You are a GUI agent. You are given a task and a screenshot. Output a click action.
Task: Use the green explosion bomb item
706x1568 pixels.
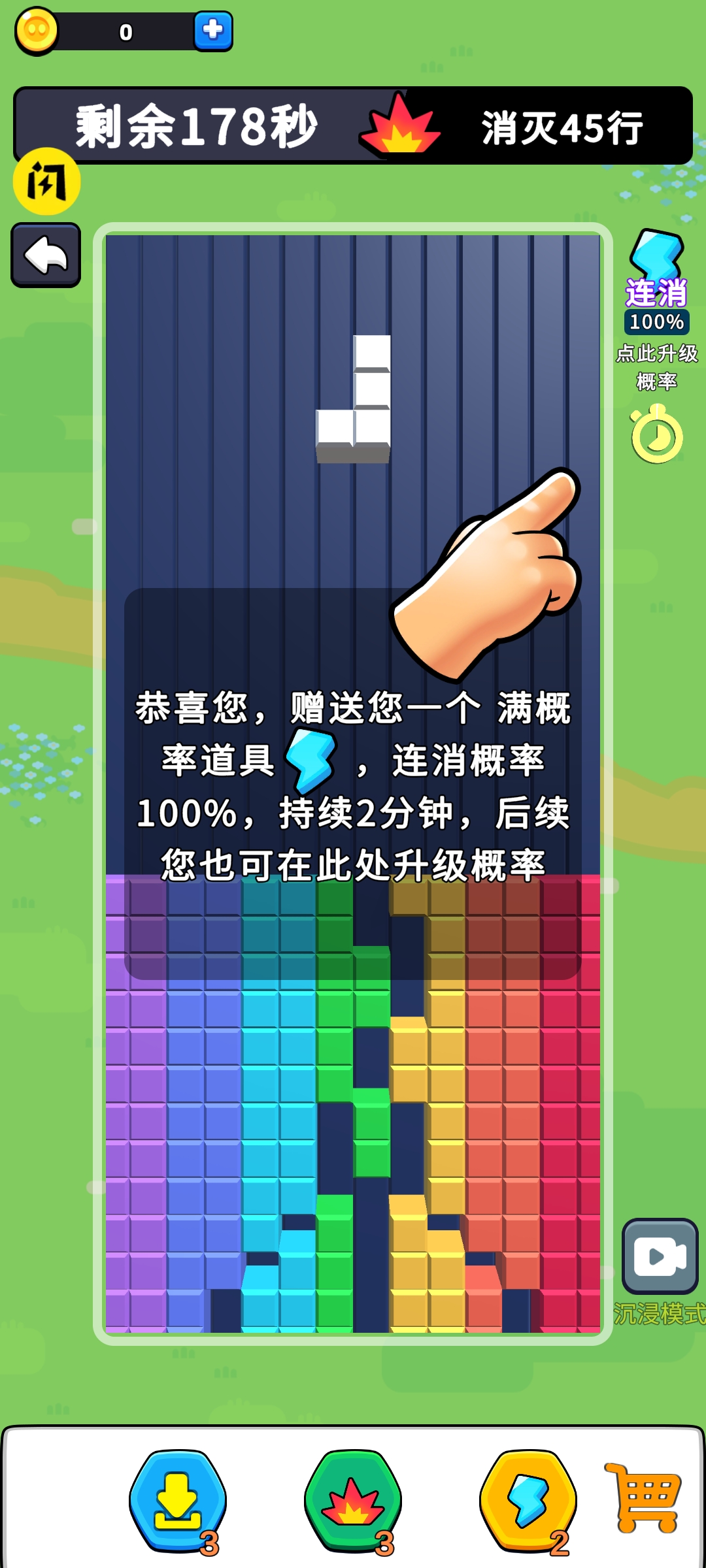[353, 1501]
